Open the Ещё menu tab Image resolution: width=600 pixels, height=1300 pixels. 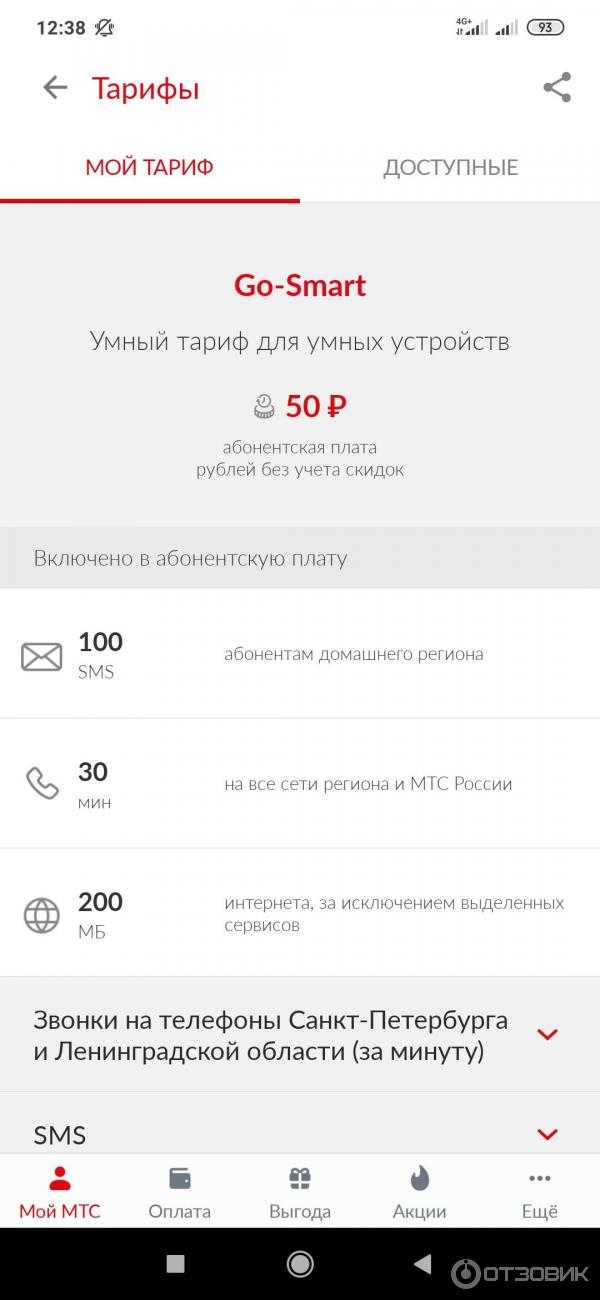click(540, 1192)
